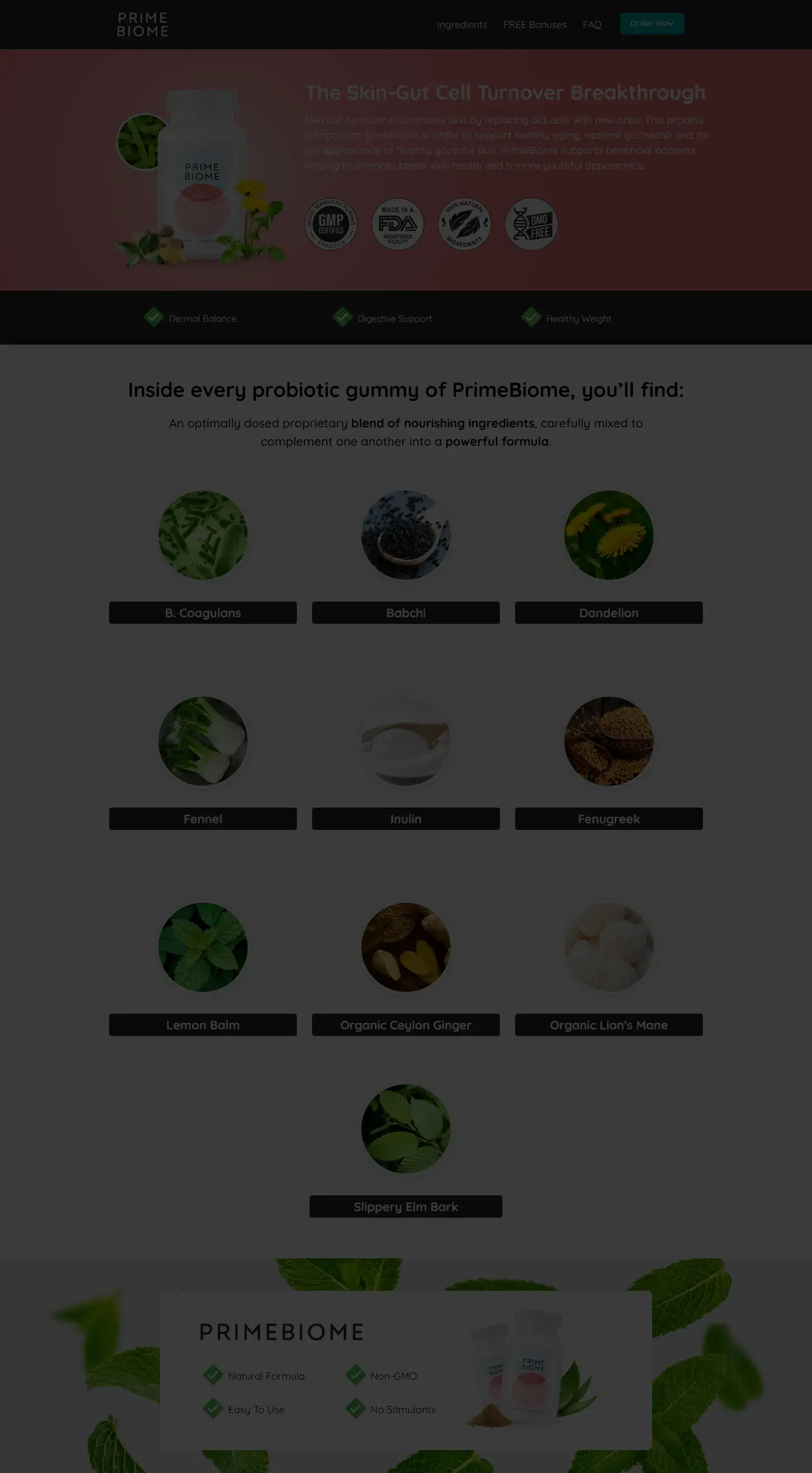Screen dimensions: 812x1473
Task: Open the Ingredients section link
Action: click(x=461, y=24)
